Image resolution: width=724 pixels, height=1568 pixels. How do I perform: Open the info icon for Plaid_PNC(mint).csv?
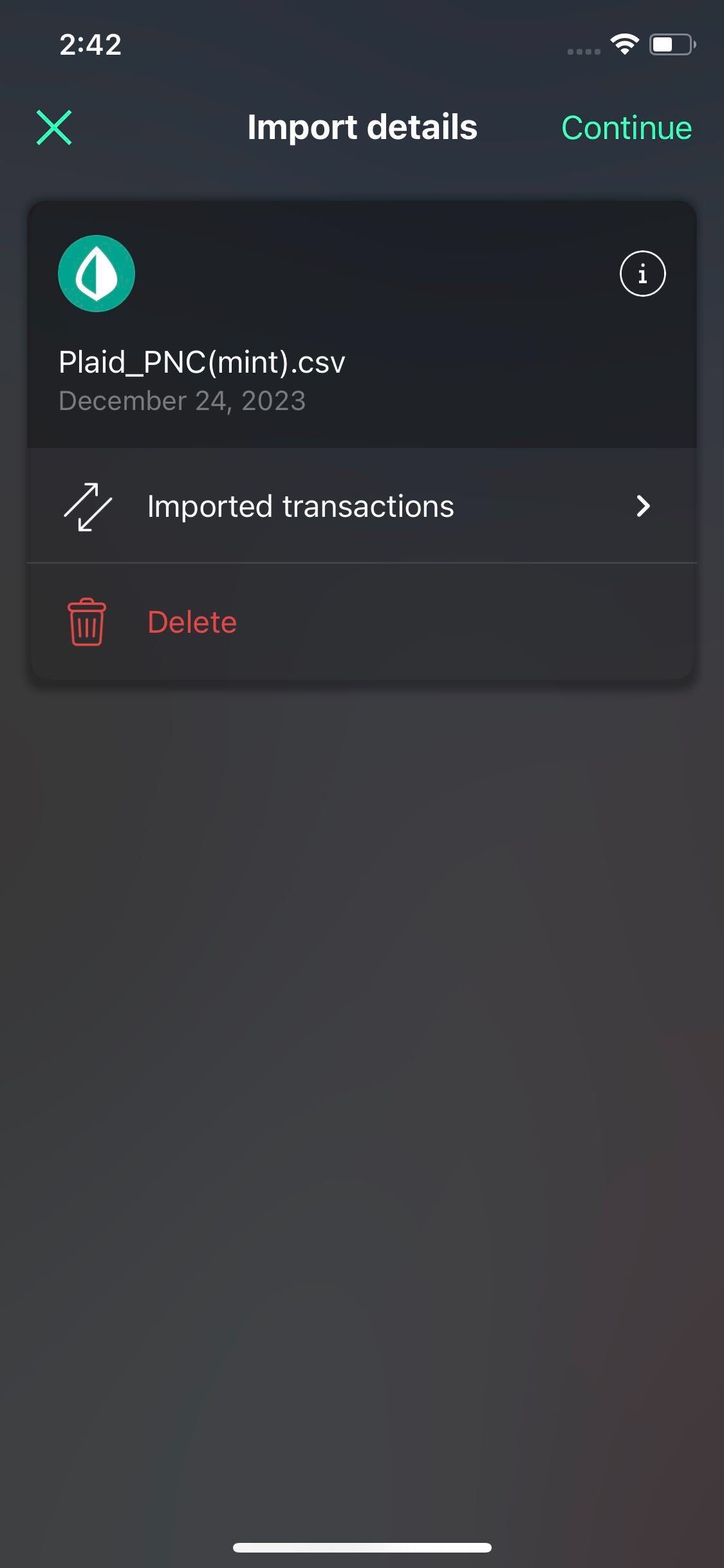[x=642, y=274]
